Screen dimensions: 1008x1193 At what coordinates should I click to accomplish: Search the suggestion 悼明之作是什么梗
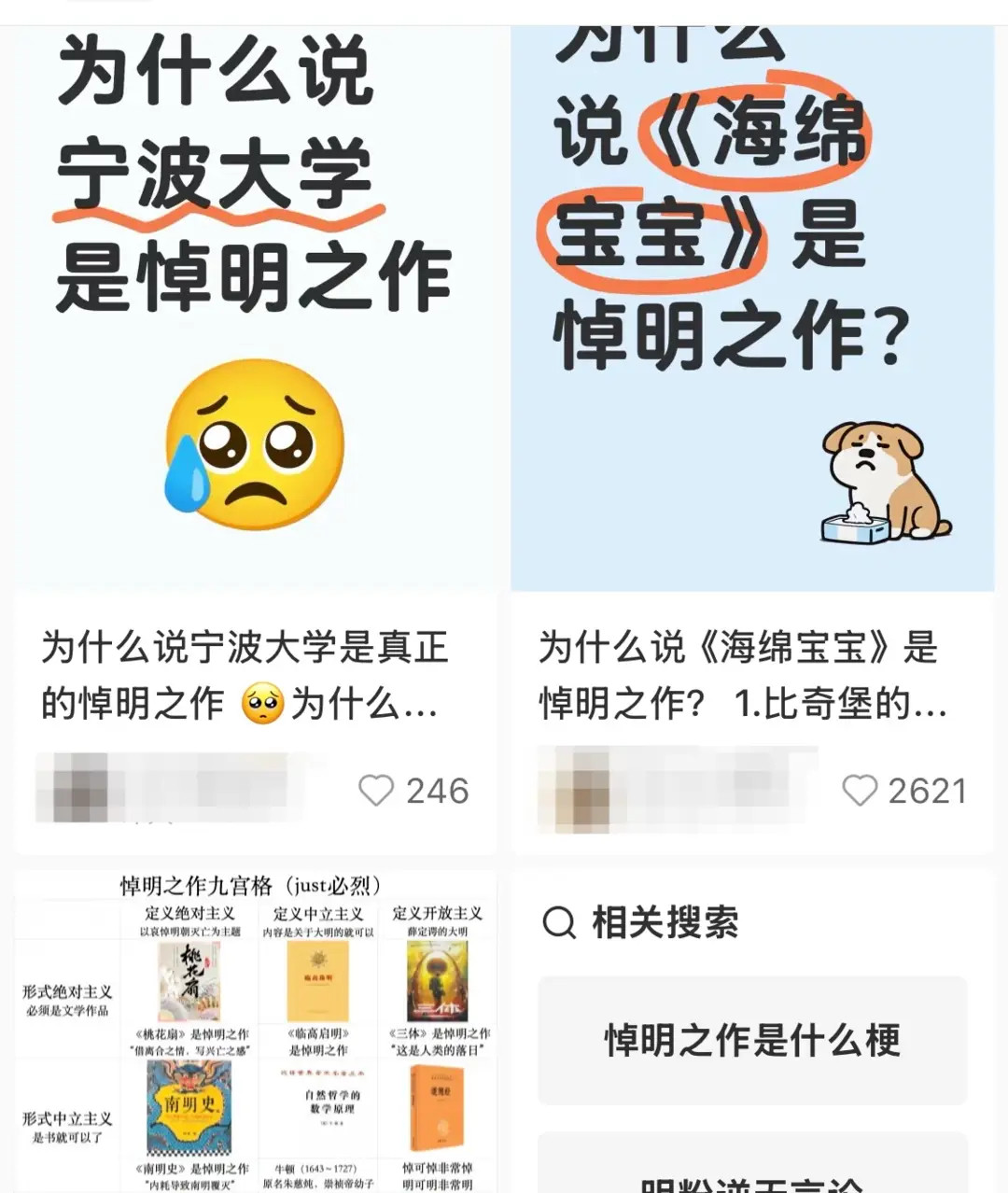pos(751,1041)
